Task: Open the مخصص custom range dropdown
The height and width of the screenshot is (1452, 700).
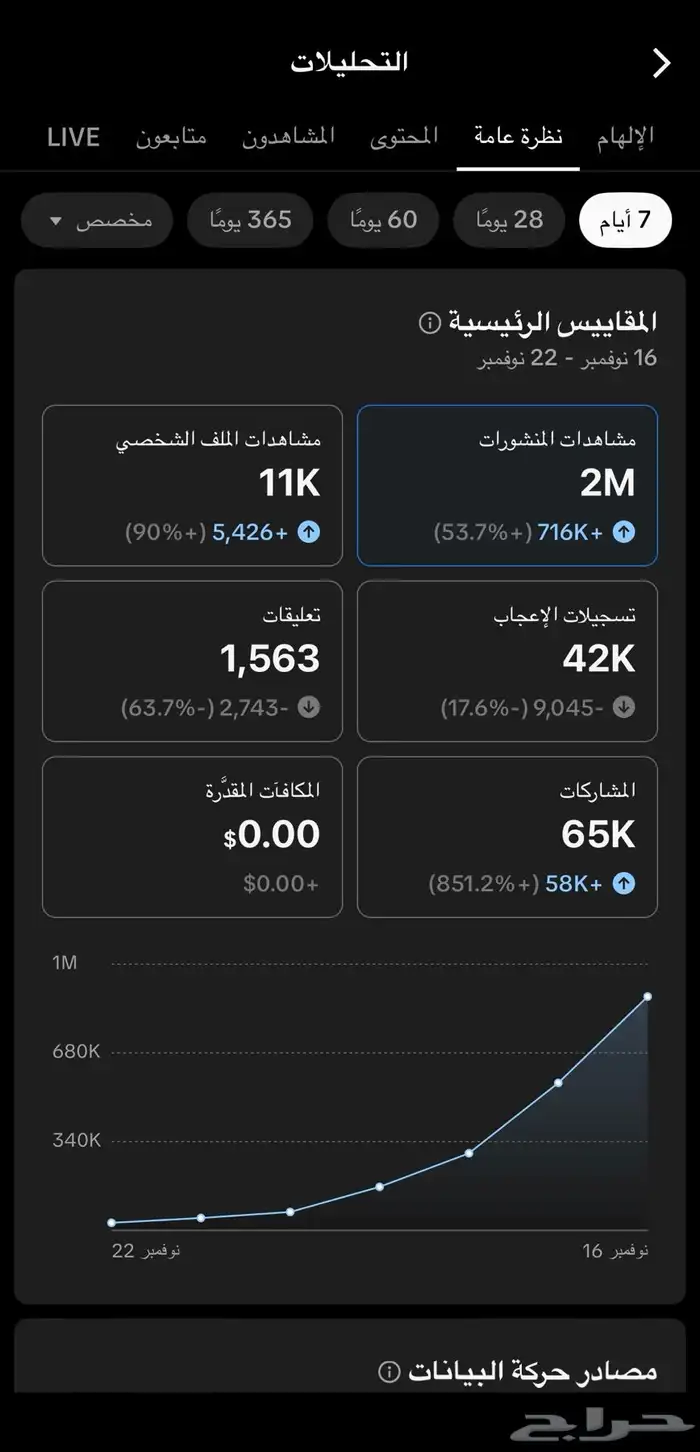Action: click(97, 220)
